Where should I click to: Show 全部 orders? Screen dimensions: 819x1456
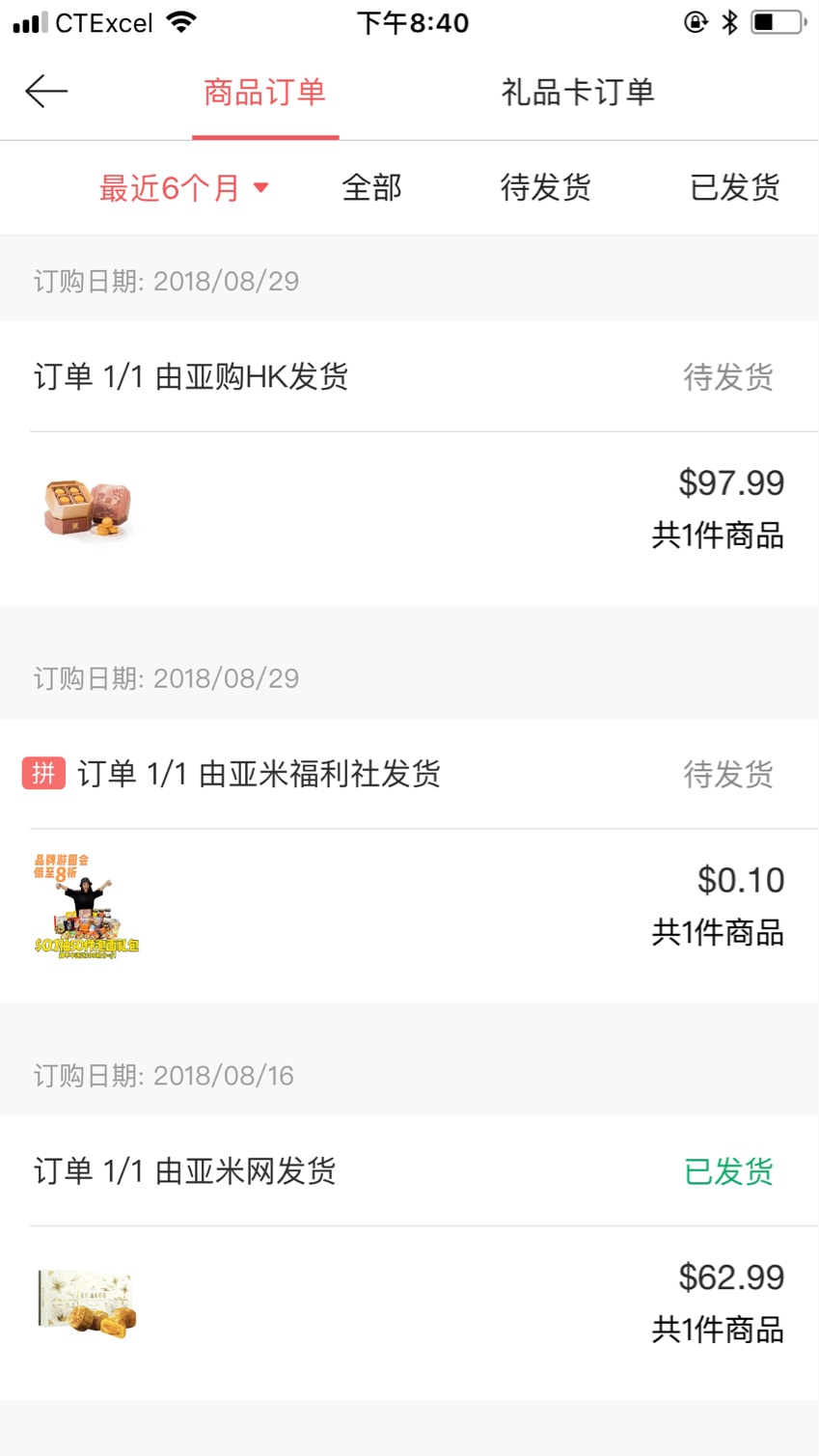point(371,188)
